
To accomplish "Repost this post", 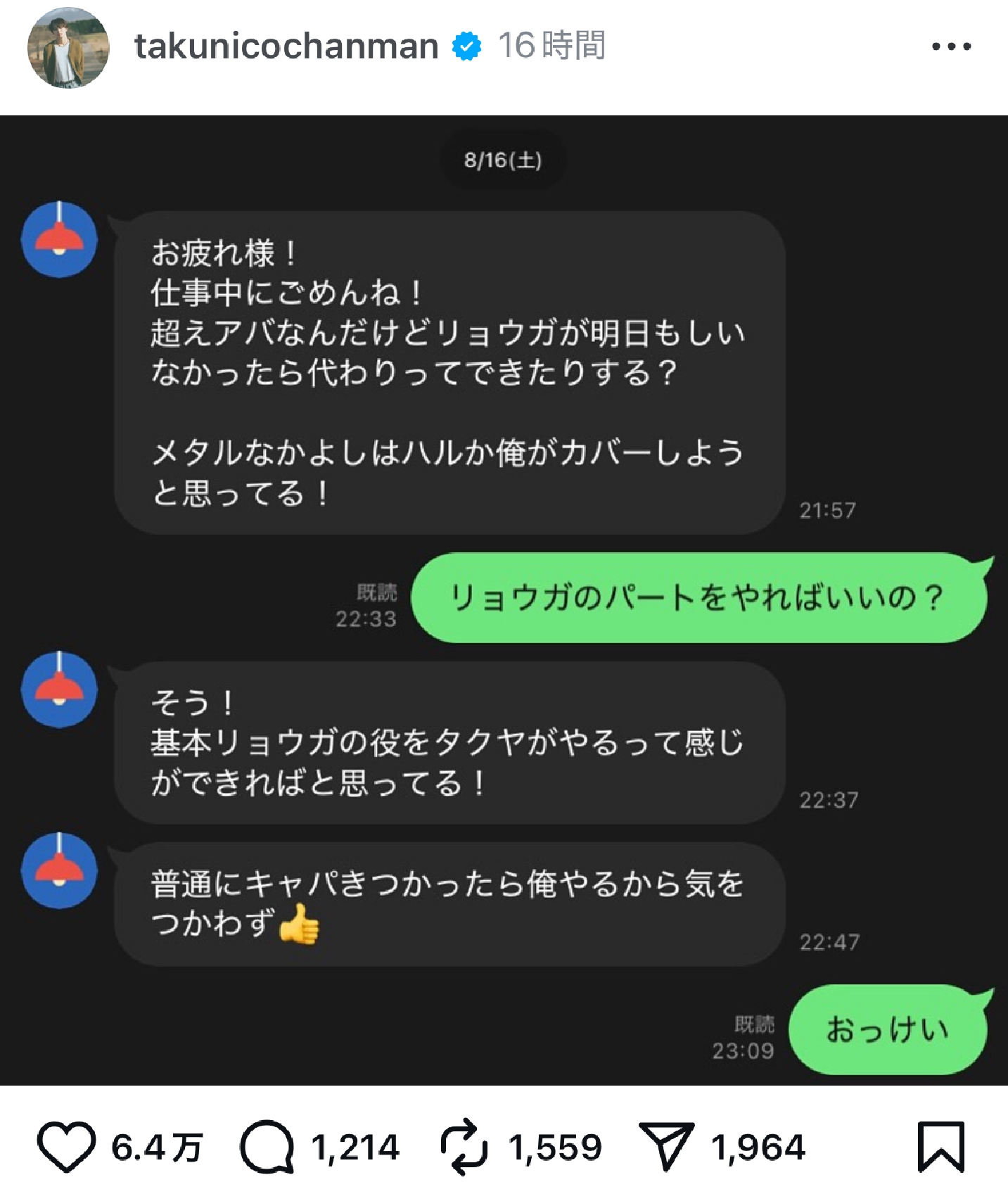I will click(x=464, y=1147).
